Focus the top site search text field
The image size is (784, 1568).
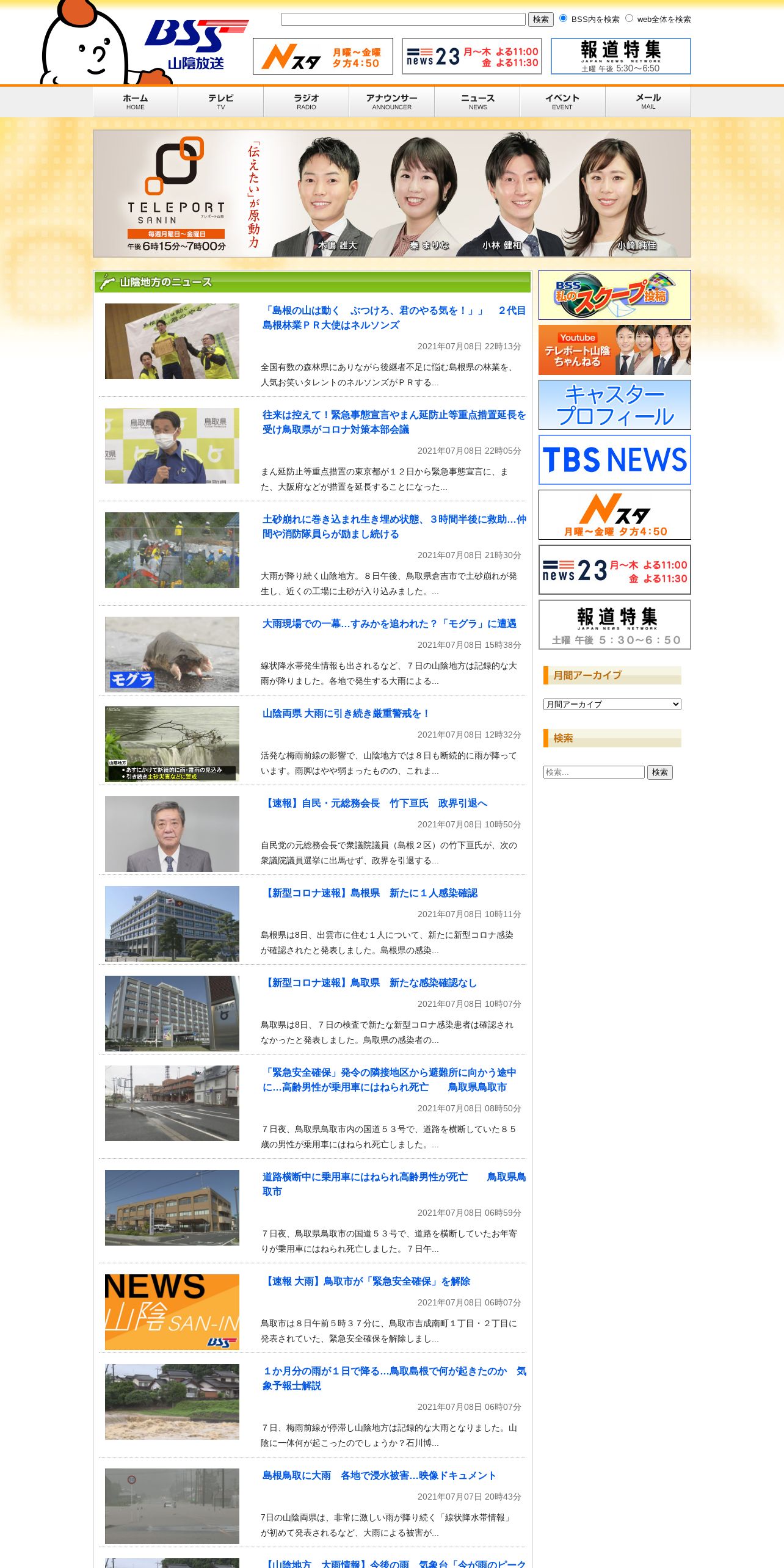point(403,20)
